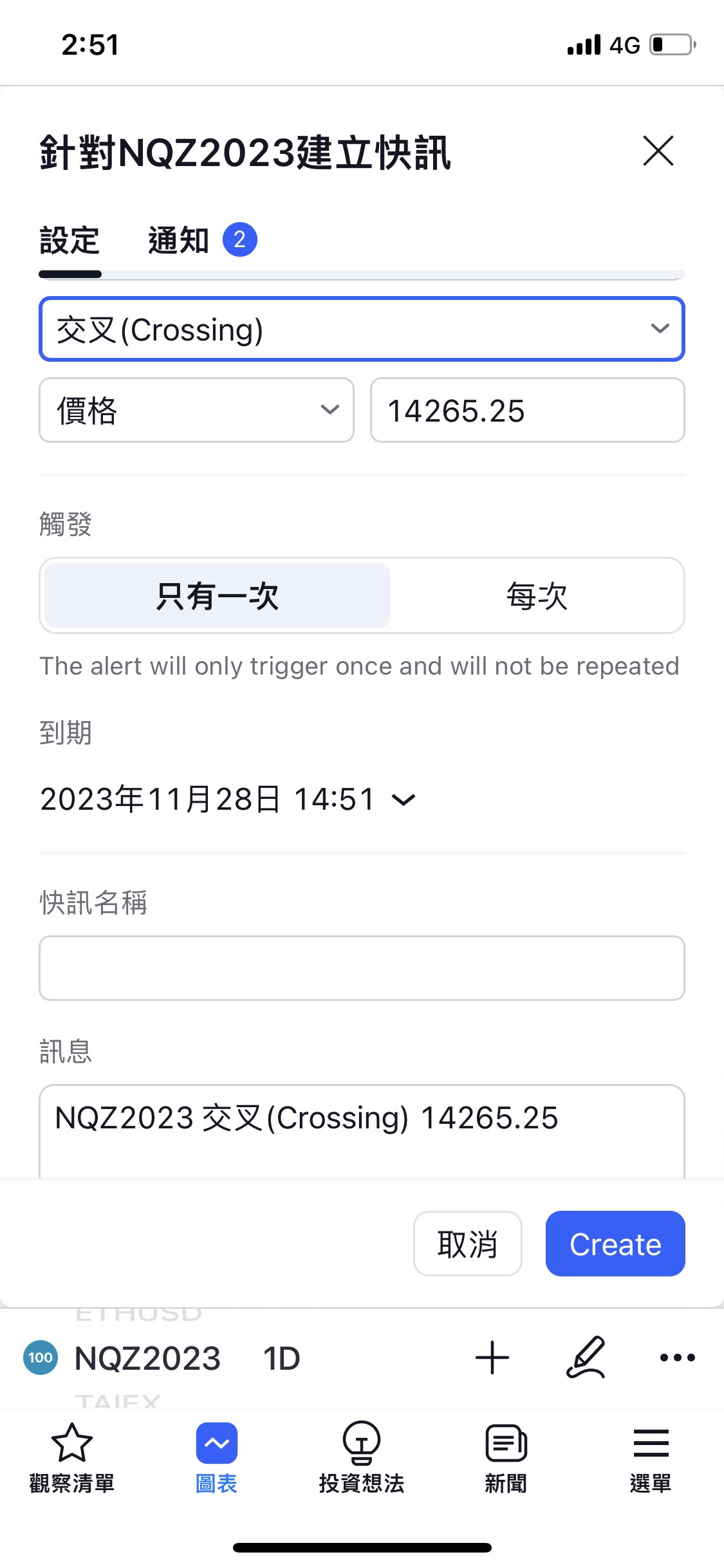Create the alert
Viewport: 724px width, 1568px height.
tap(615, 1244)
